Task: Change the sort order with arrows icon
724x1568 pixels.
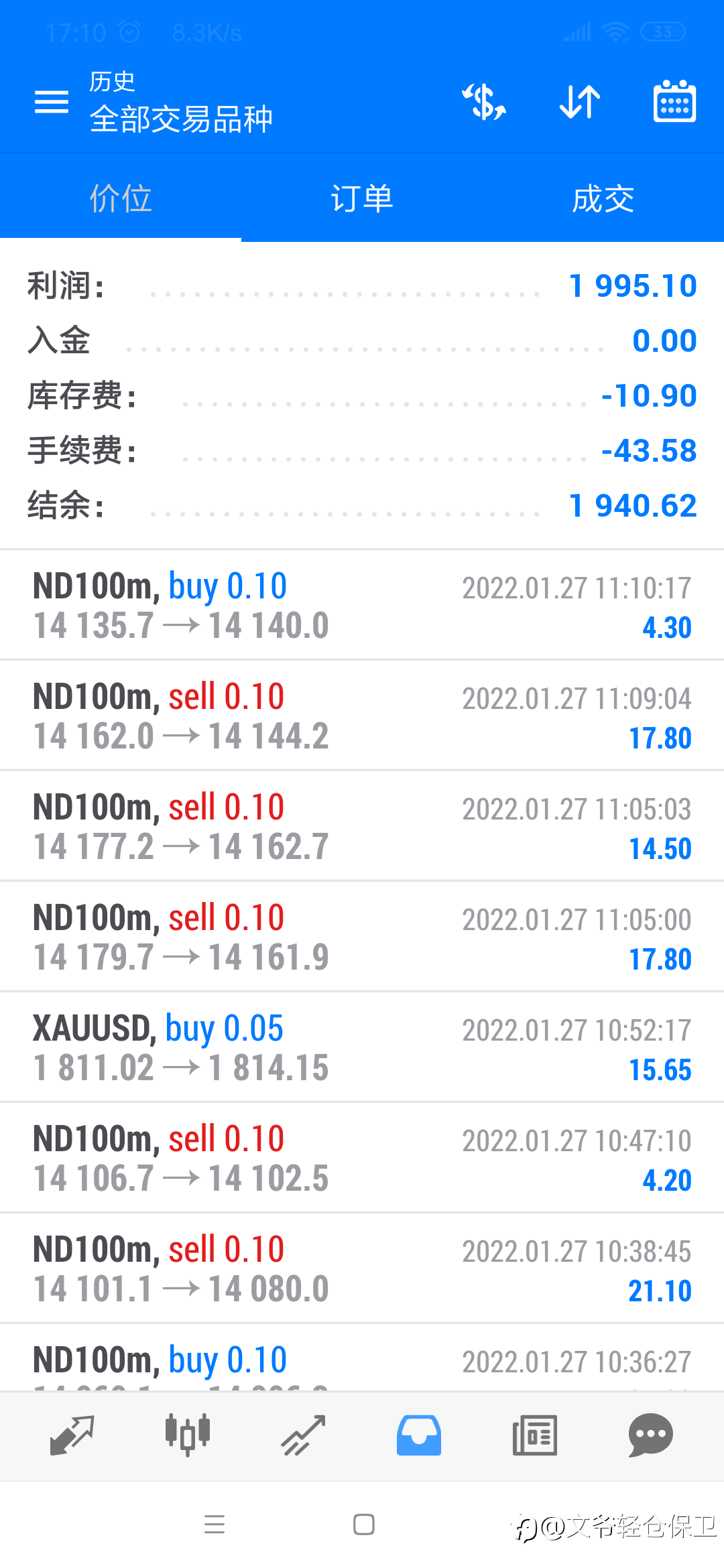Action: click(580, 102)
